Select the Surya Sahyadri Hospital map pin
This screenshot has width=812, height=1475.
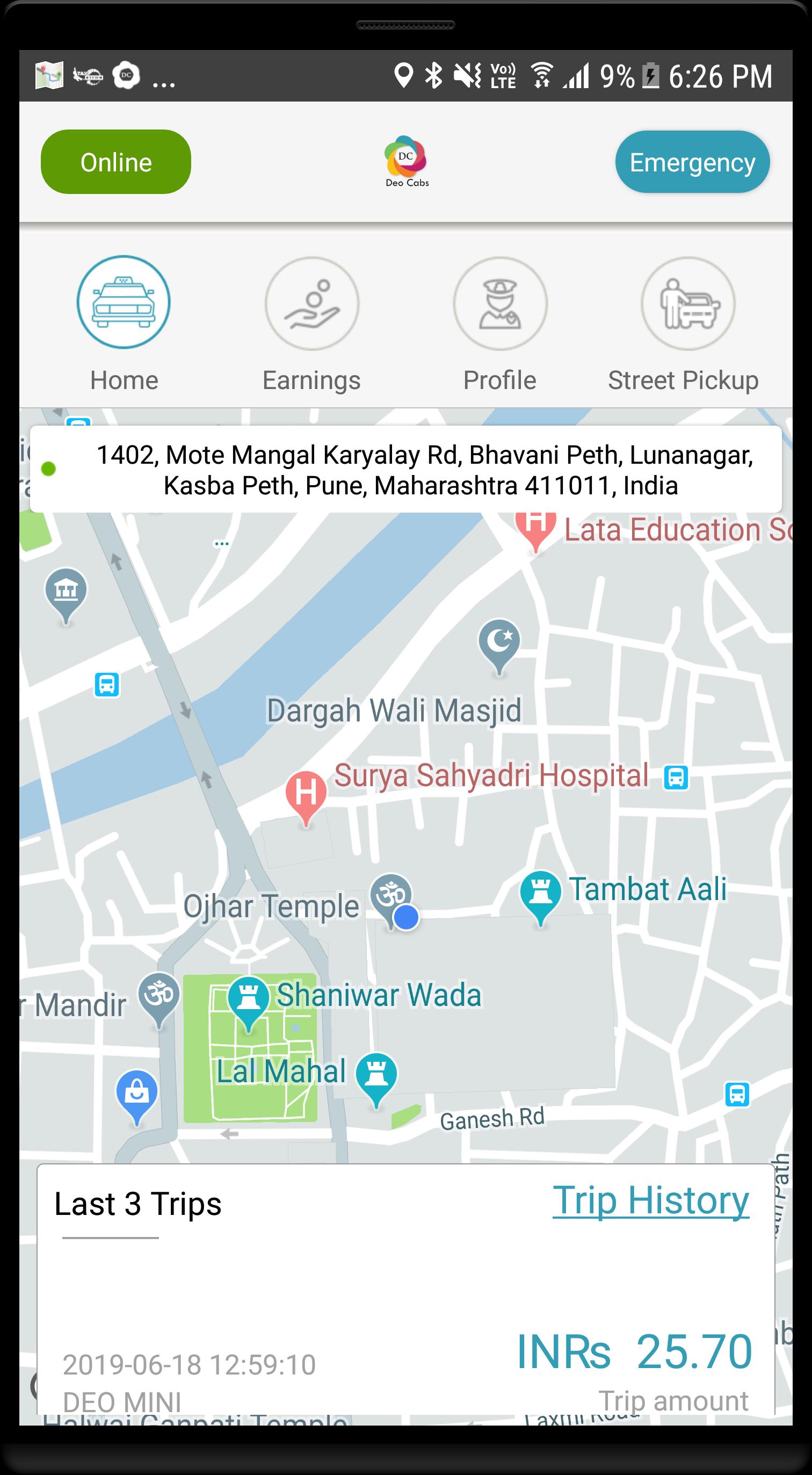(x=306, y=792)
